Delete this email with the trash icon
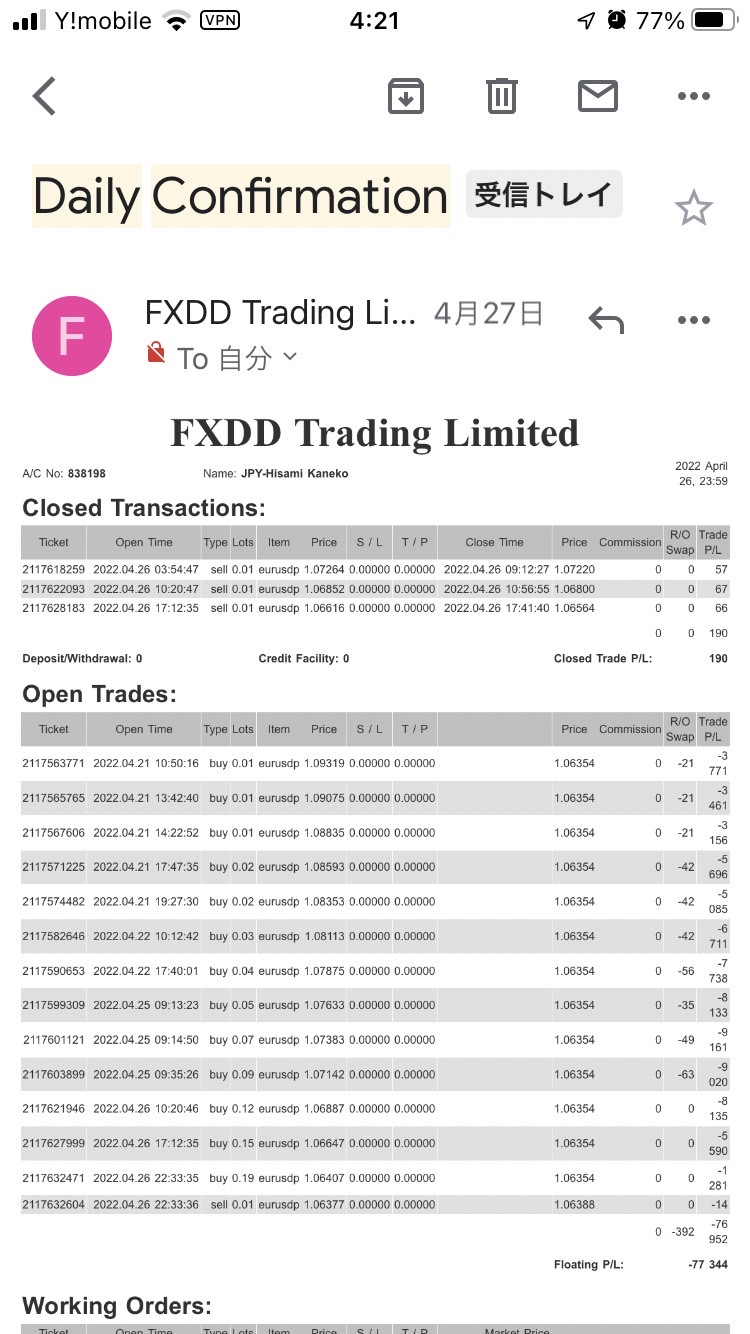The image size is (750, 1334). pos(501,96)
